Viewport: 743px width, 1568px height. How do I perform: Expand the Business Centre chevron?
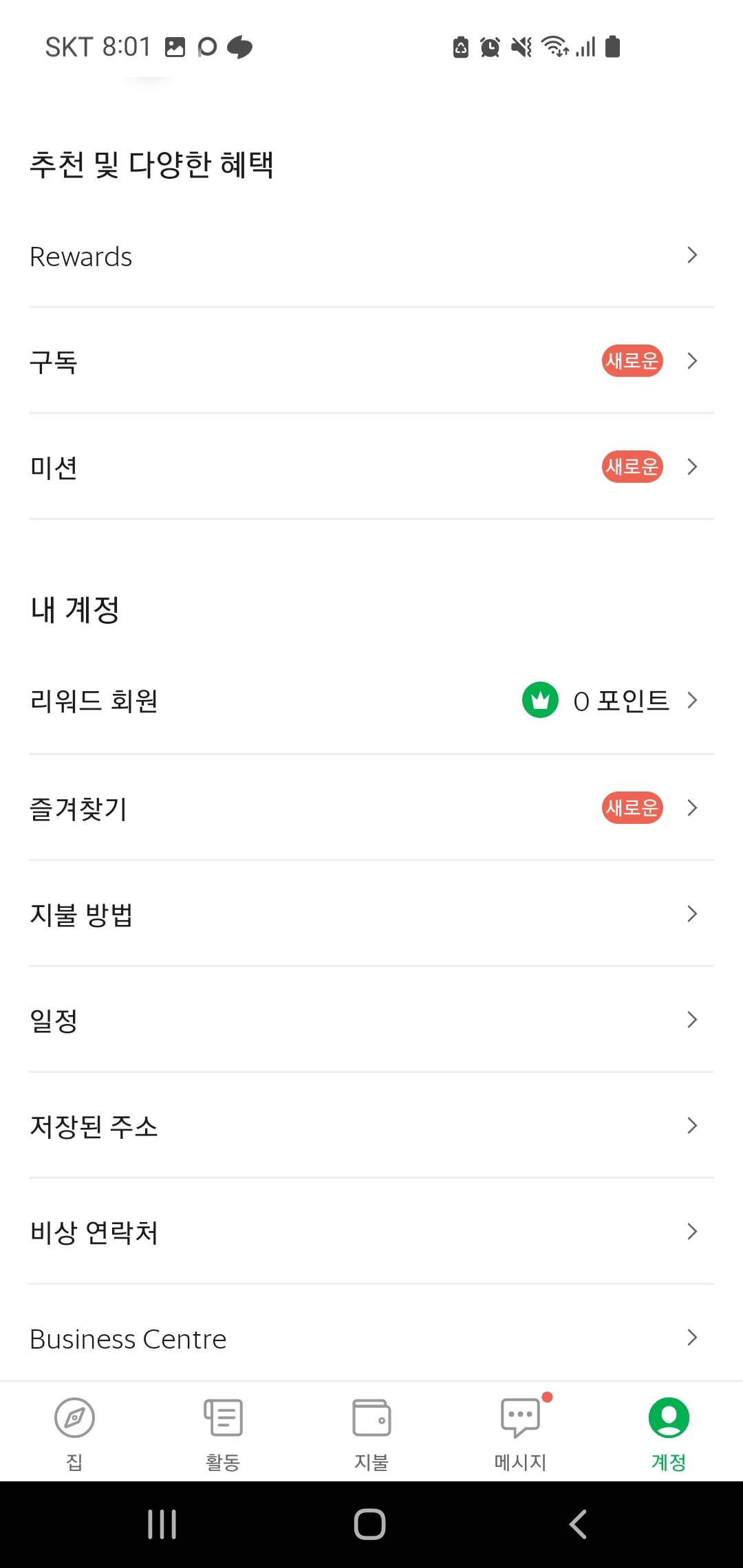(692, 1338)
